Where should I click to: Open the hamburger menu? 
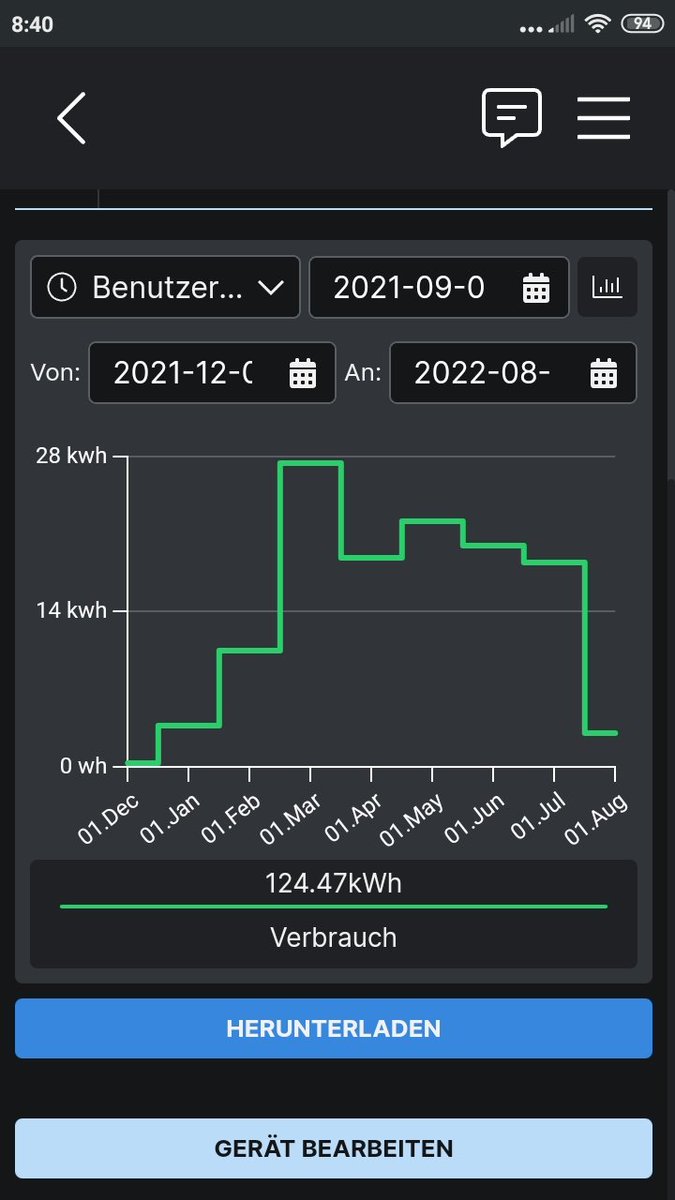(x=603, y=118)
